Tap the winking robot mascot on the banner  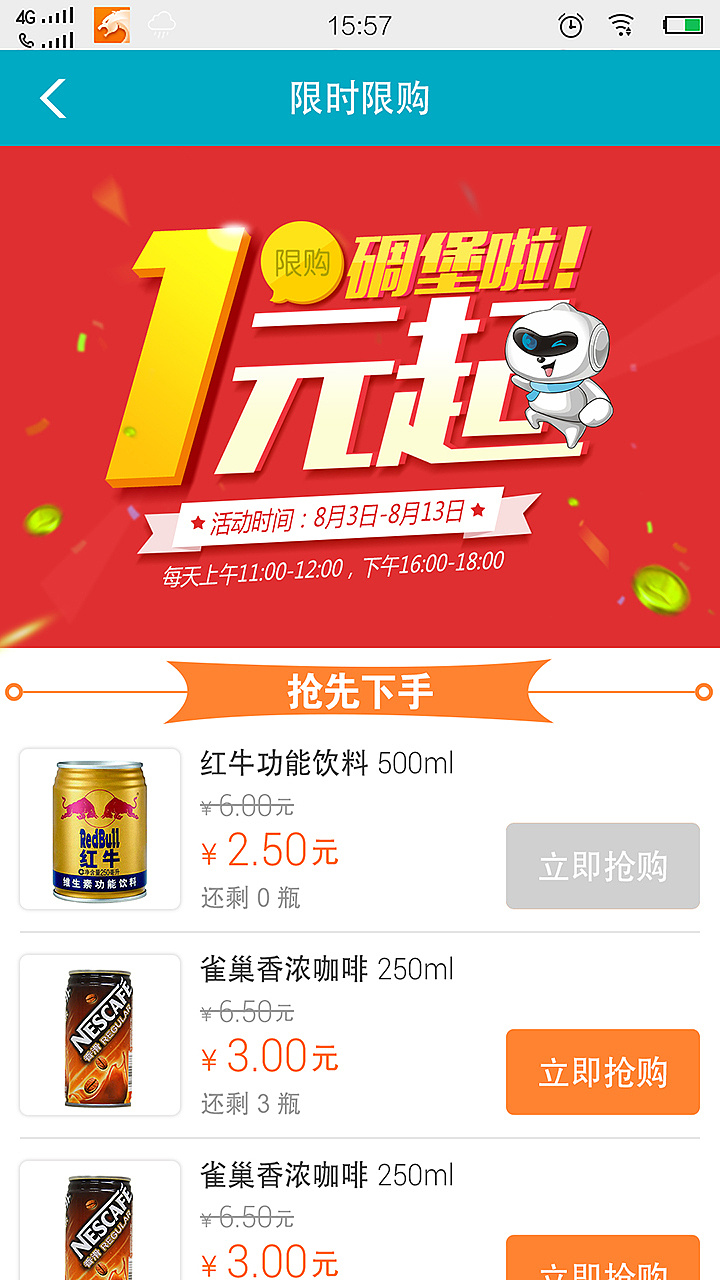555,375
